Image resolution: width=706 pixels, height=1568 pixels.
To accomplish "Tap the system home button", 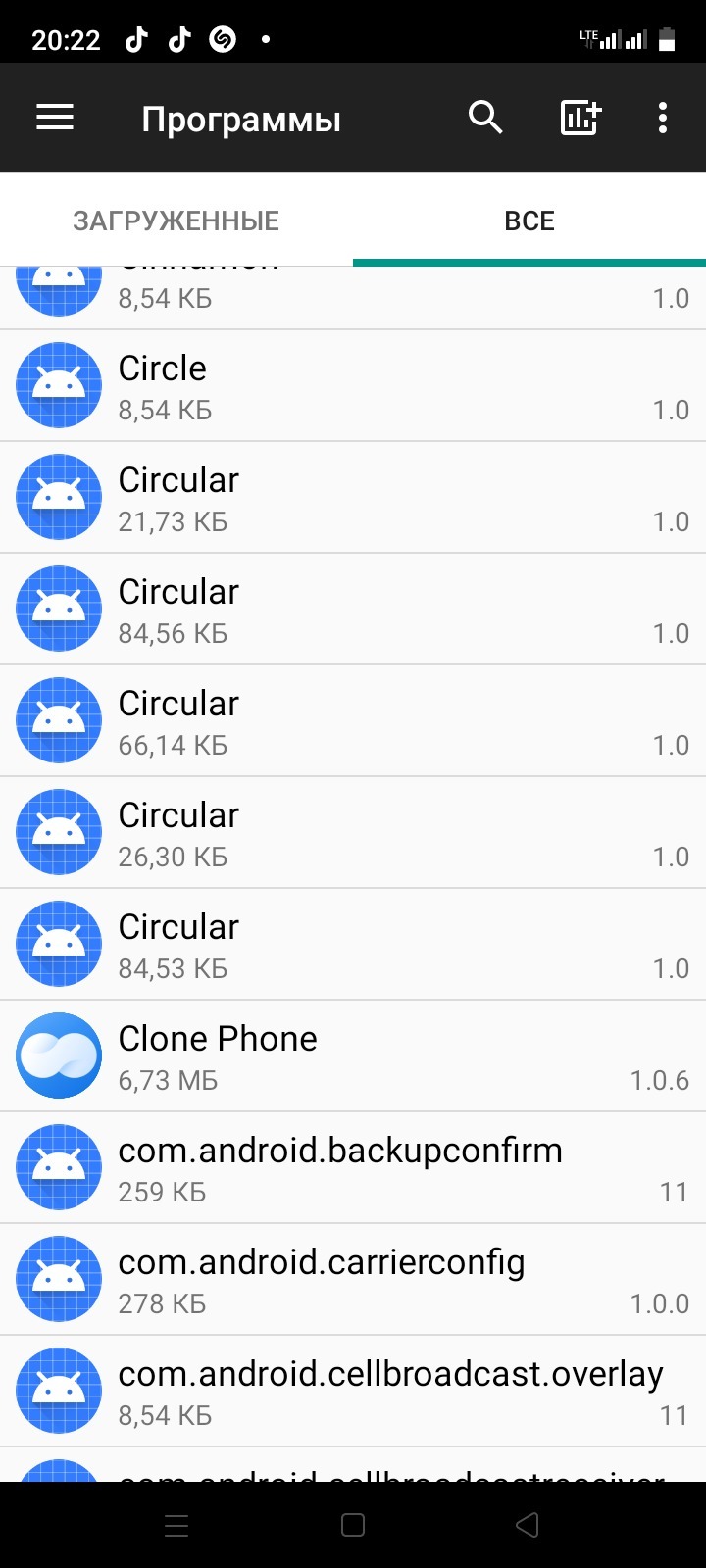I will [x=353, y=1525].
